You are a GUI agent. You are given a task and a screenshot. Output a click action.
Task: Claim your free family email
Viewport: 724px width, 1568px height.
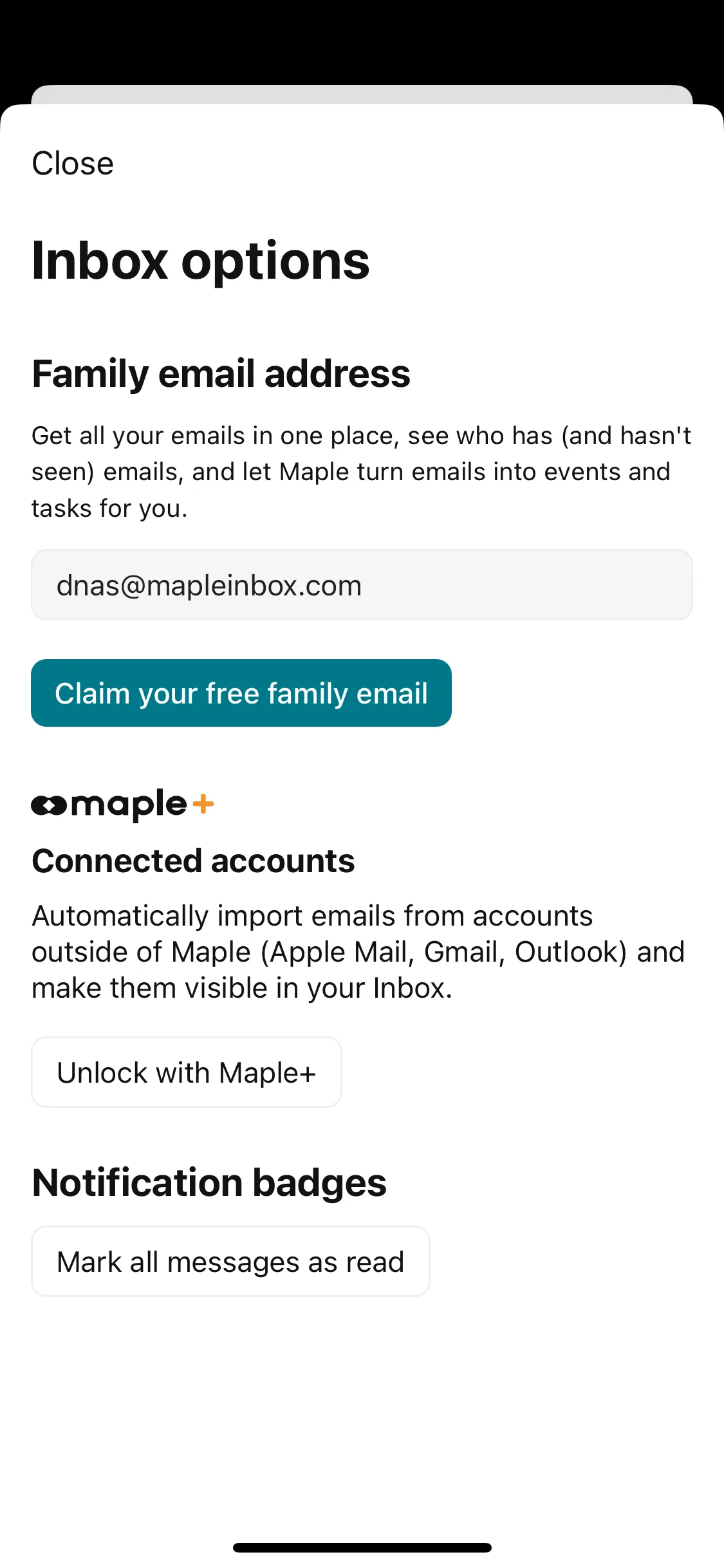coord(241,693)
